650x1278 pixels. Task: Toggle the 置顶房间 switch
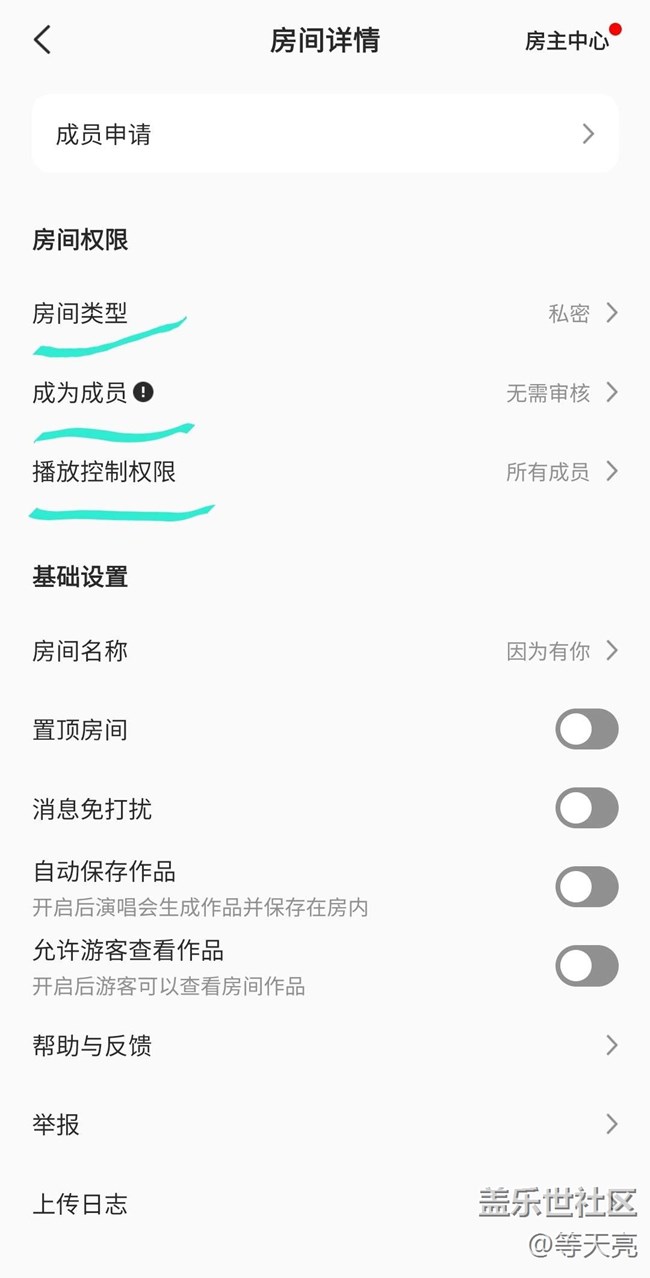[587, 729]
